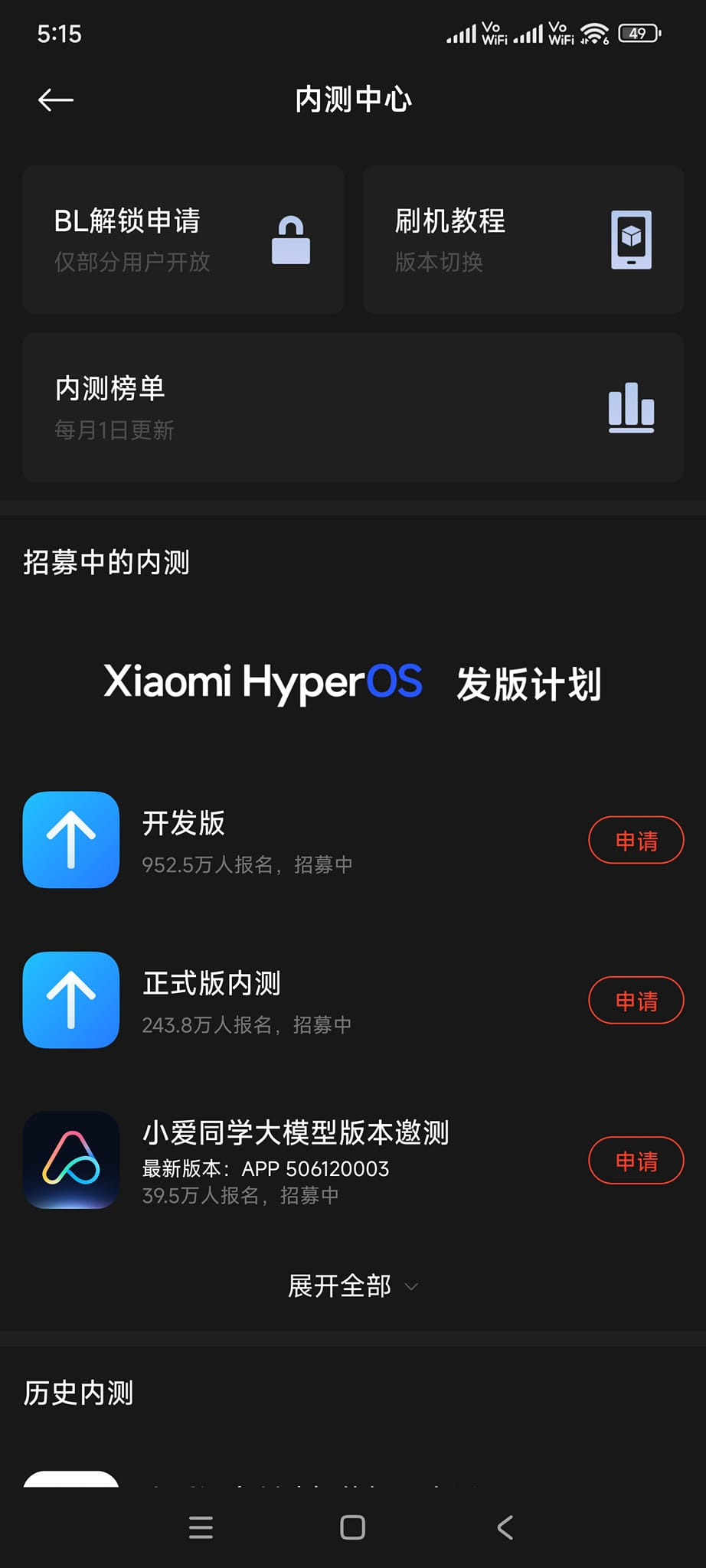Click the lock icon on BL解锁申请 card

click(x=291, y=240)
